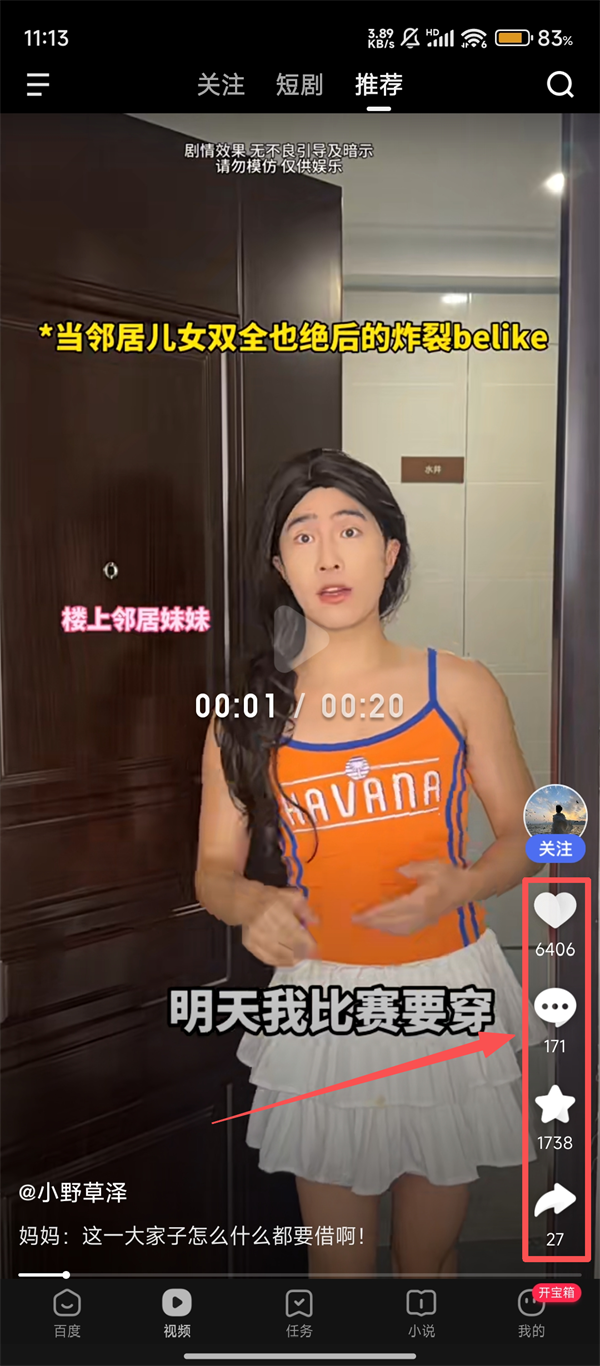Open the creator's avatar profile
This screenshot has width=600, height=1366.
tap(555, 813)
